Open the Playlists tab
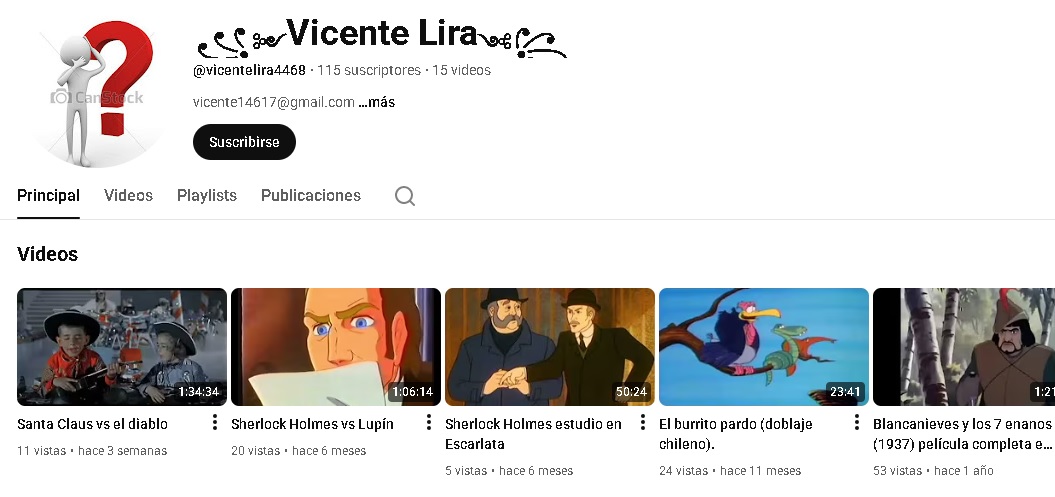This screenshot has height=497, width=1055. [x=207, y=195]
